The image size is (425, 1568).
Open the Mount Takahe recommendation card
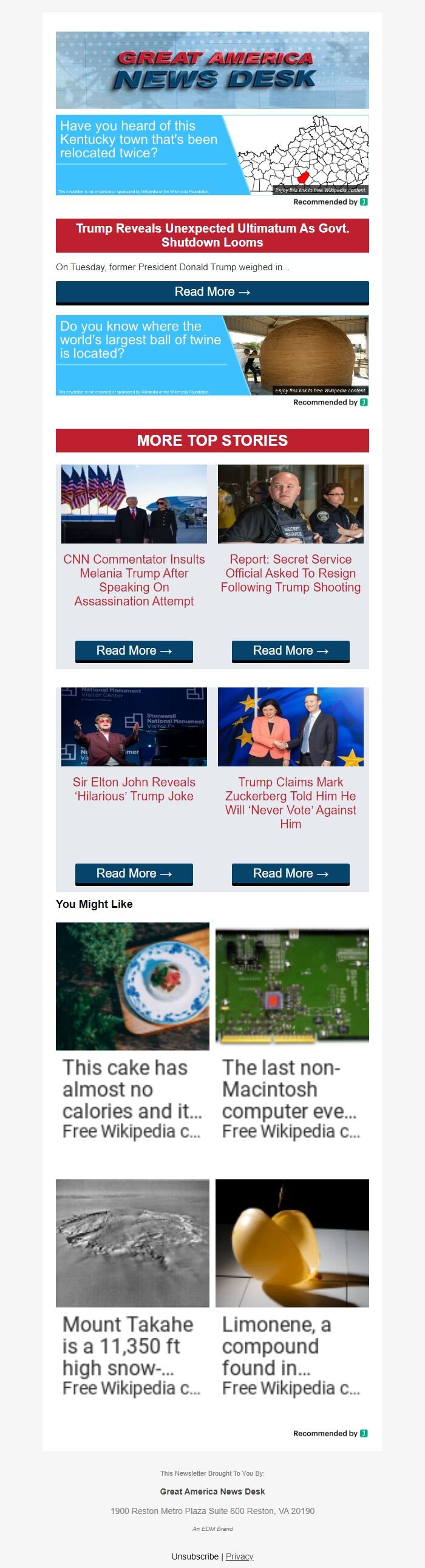132,1292
